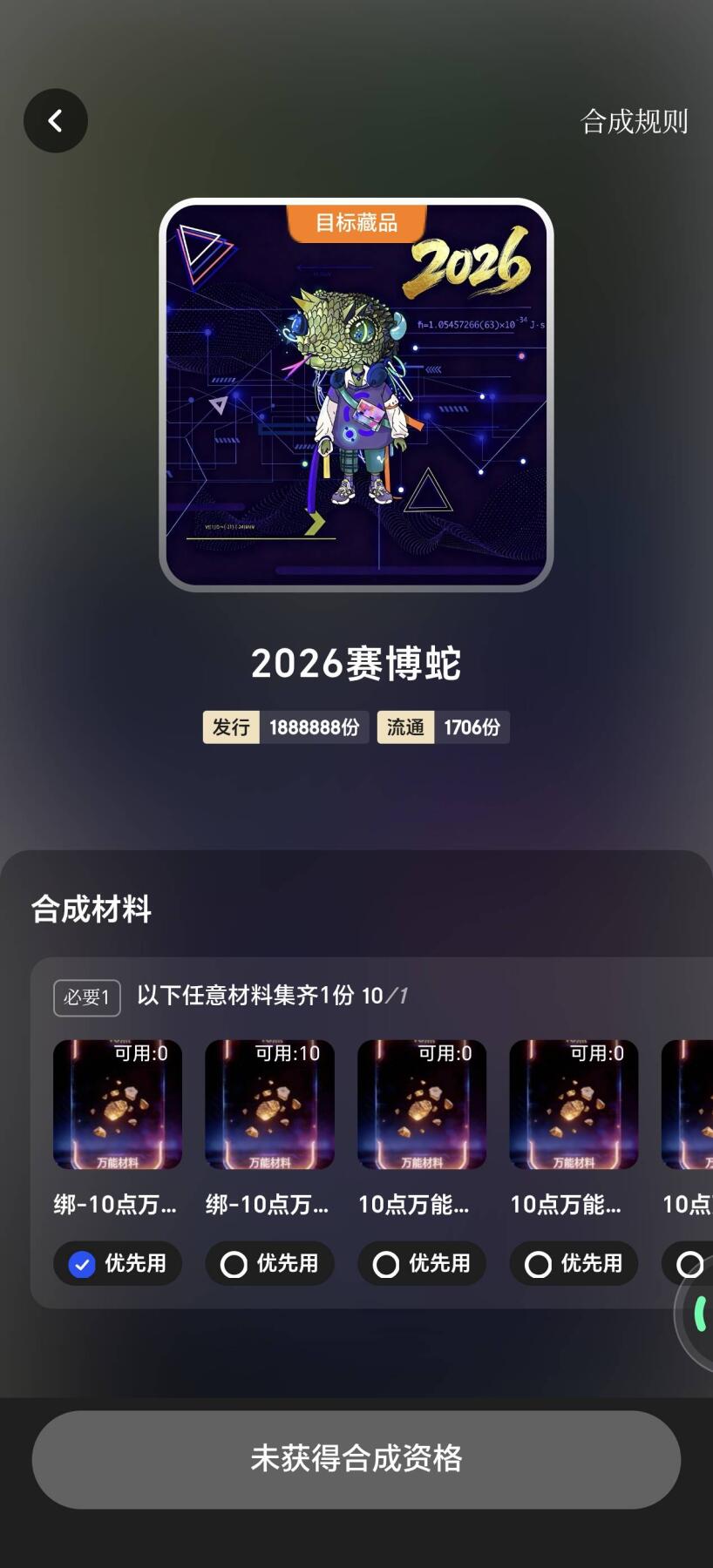Tap the back arrow at top left
The width and height of the screenshot is (713, 1568).
(x=56, y=121)
